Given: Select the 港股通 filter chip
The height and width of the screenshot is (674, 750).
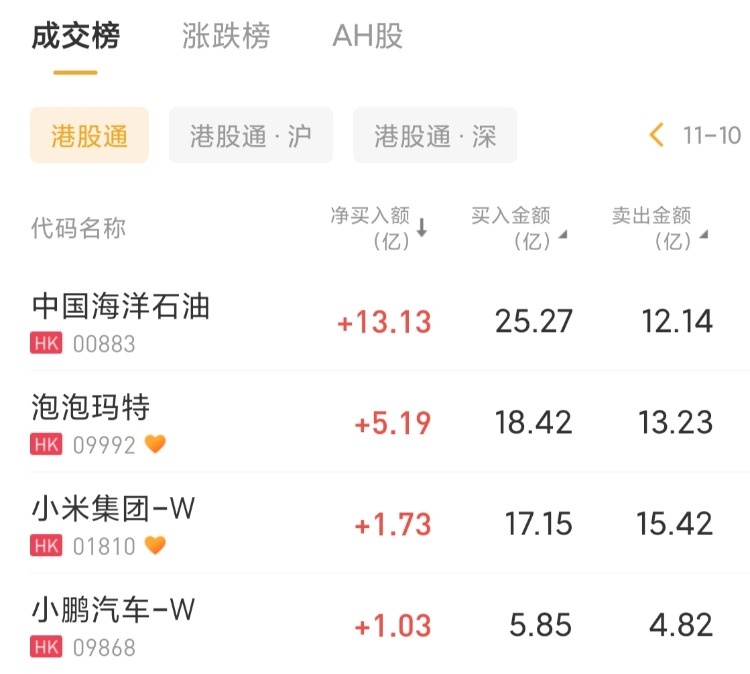Looking at the screenshot, I should tap(89, 135).
